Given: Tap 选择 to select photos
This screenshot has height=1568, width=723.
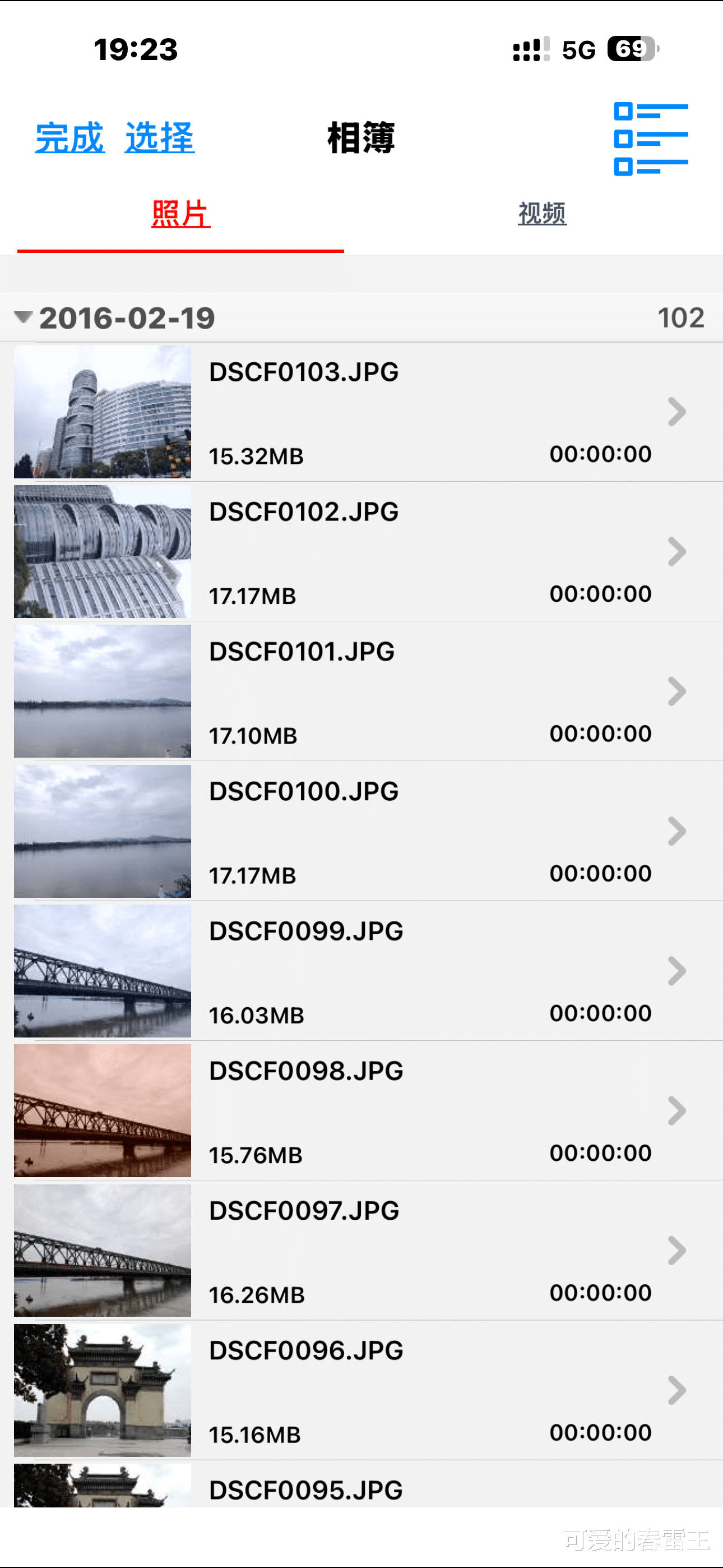Looking at the screenshot, I should [x=159, y=138].
